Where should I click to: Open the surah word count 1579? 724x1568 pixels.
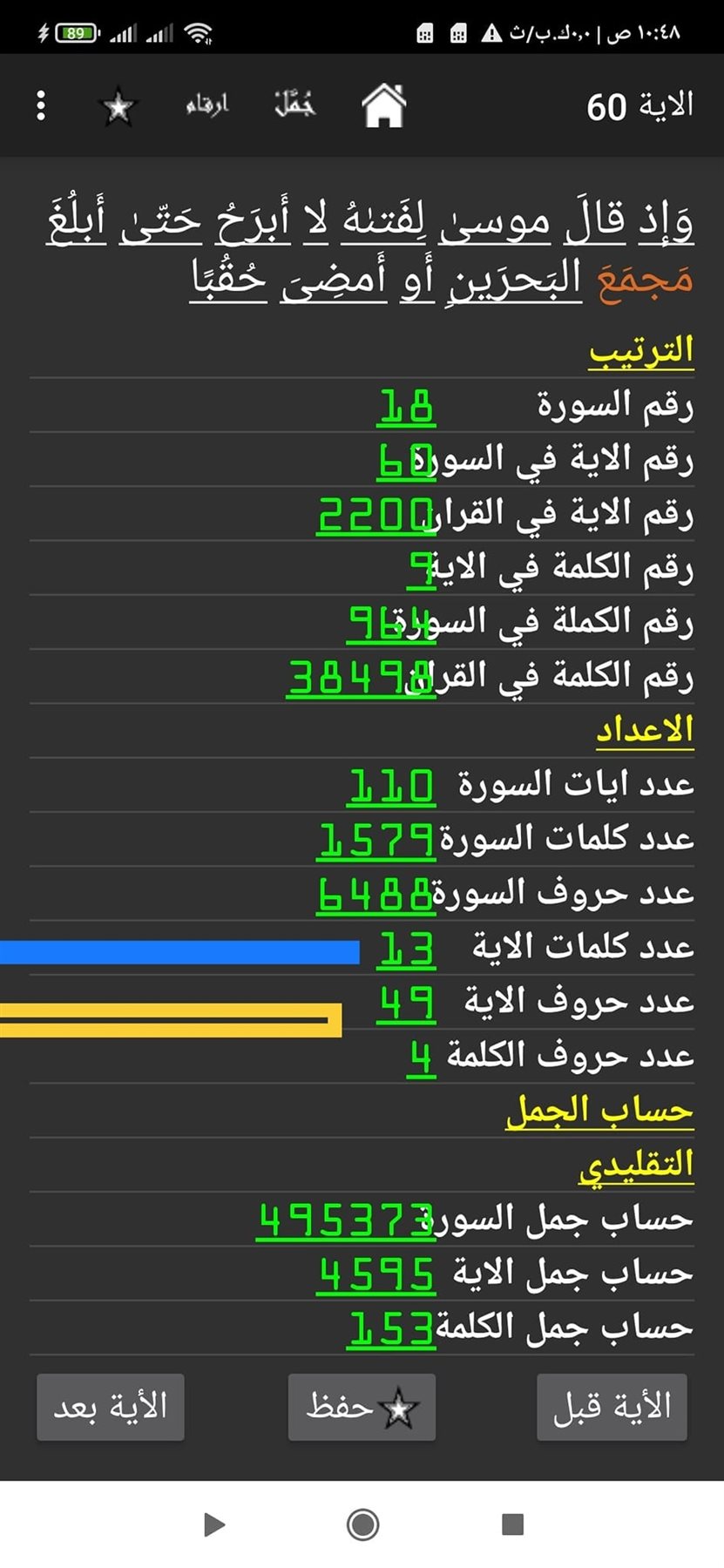pyautogui.click(x=376, y=840)
